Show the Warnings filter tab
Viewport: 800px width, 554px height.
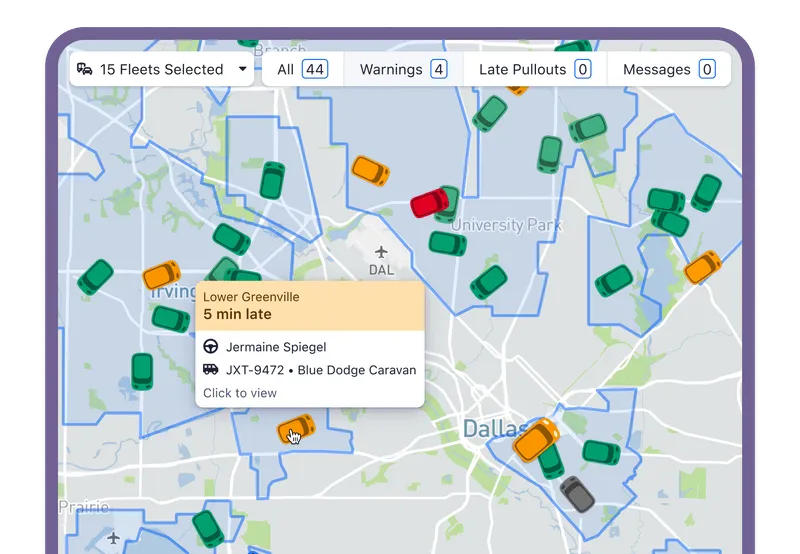[x=402, y=70]
